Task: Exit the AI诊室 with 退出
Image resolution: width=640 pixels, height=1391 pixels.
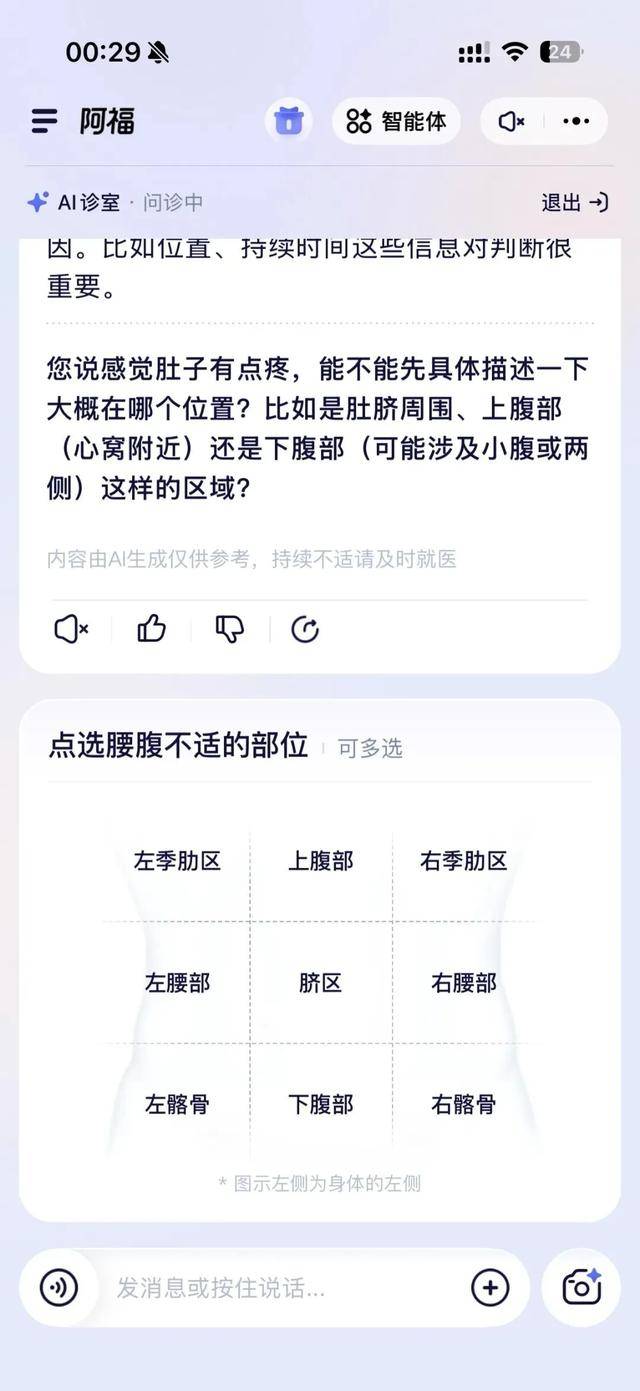Action: coord(574,202)
